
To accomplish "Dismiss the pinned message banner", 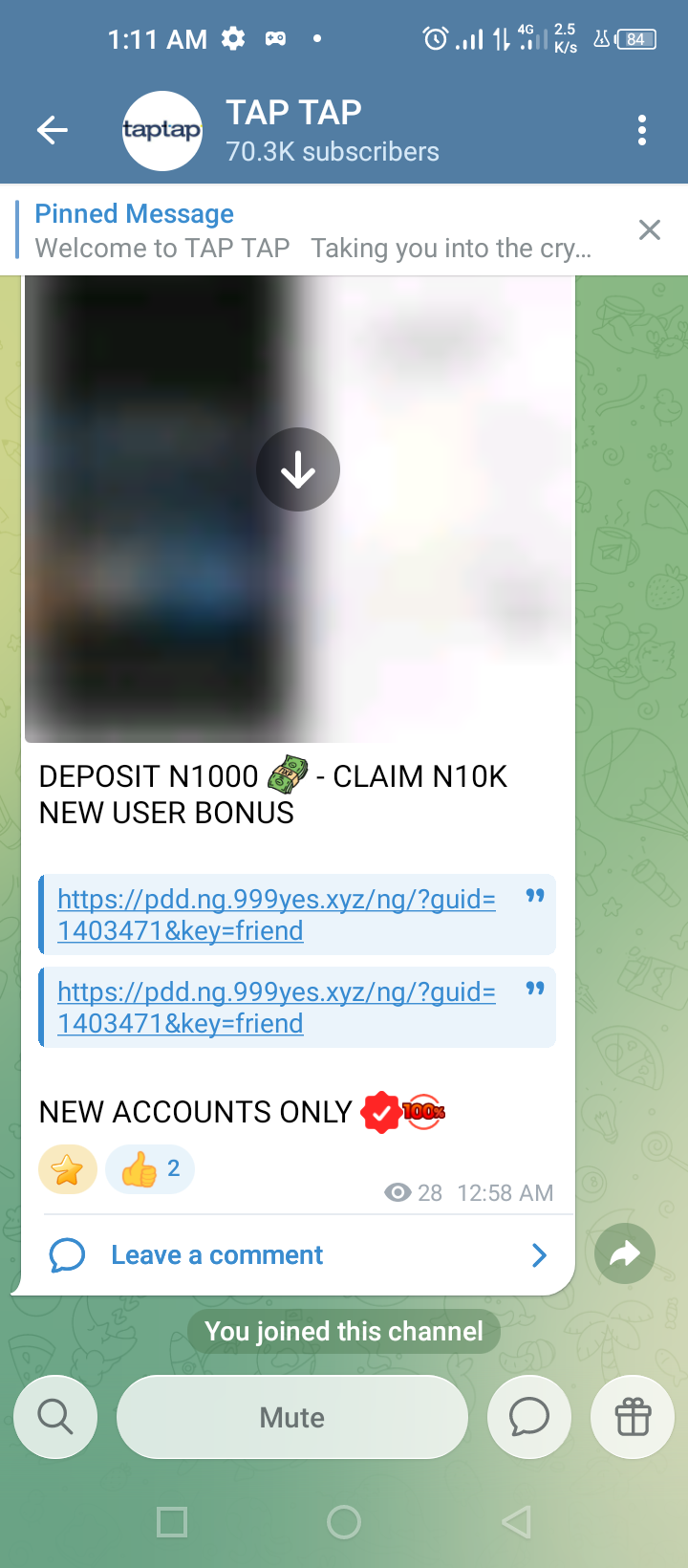I will [650, 230].
